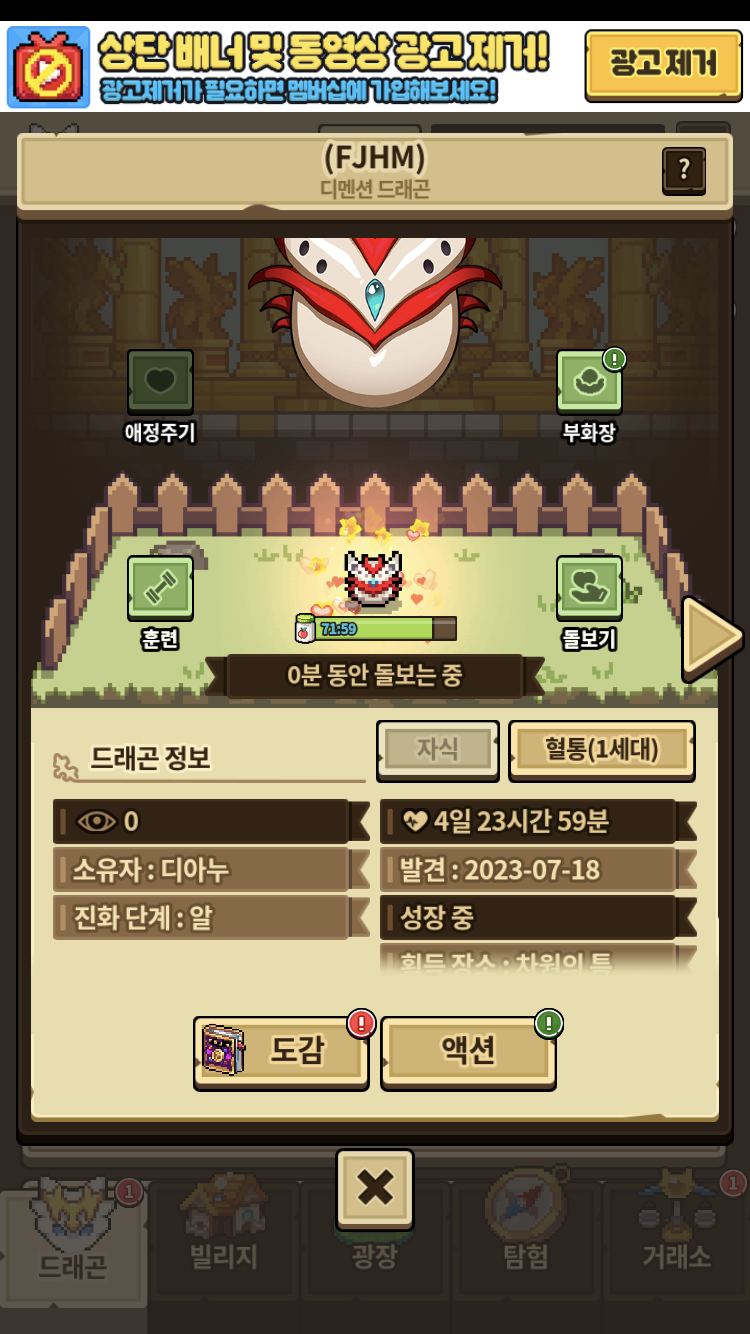Go to the next dragon with the right arrow

pyautogui.click(x=711, y=637)
